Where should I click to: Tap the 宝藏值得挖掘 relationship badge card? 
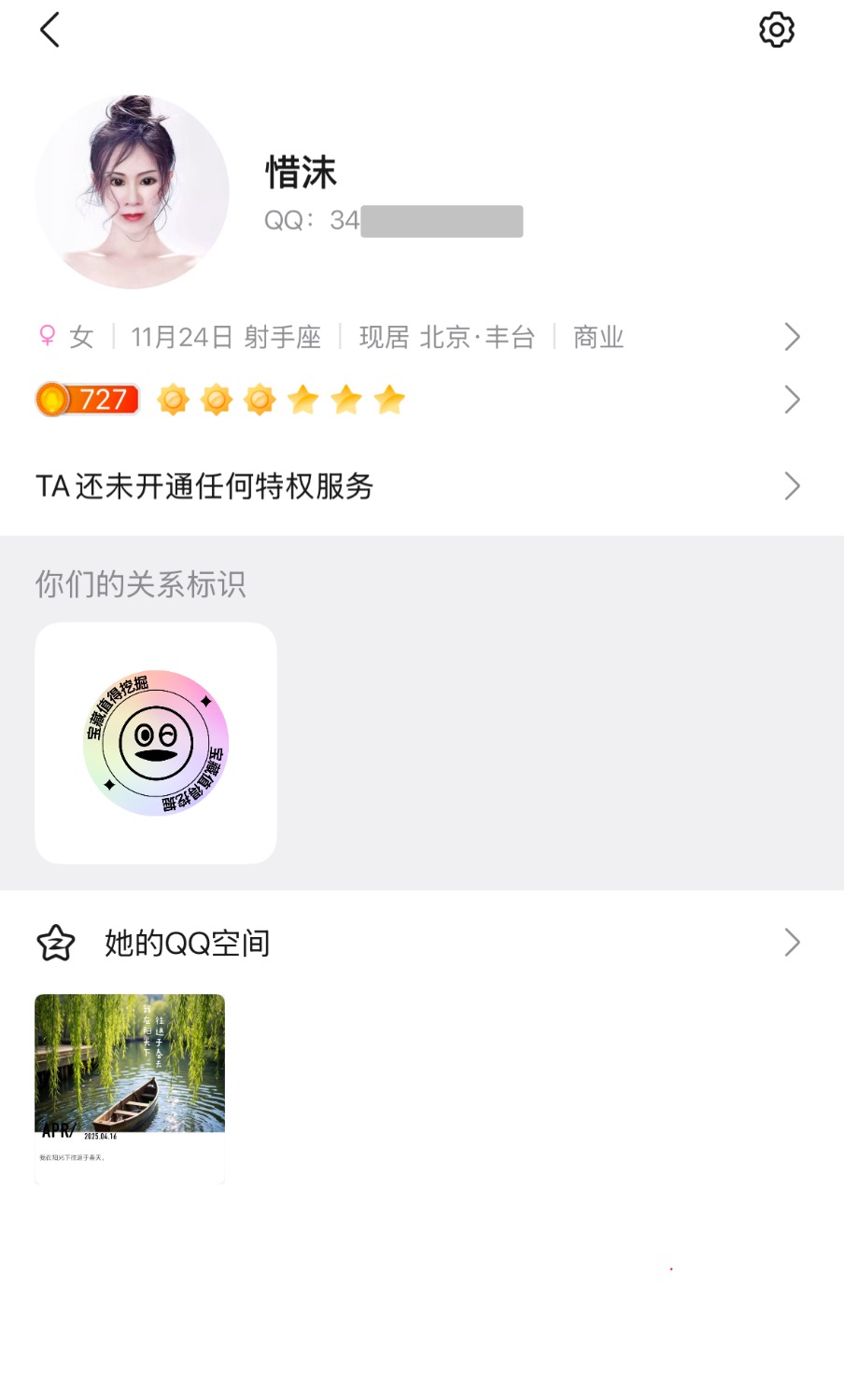[x=156, y=743]
